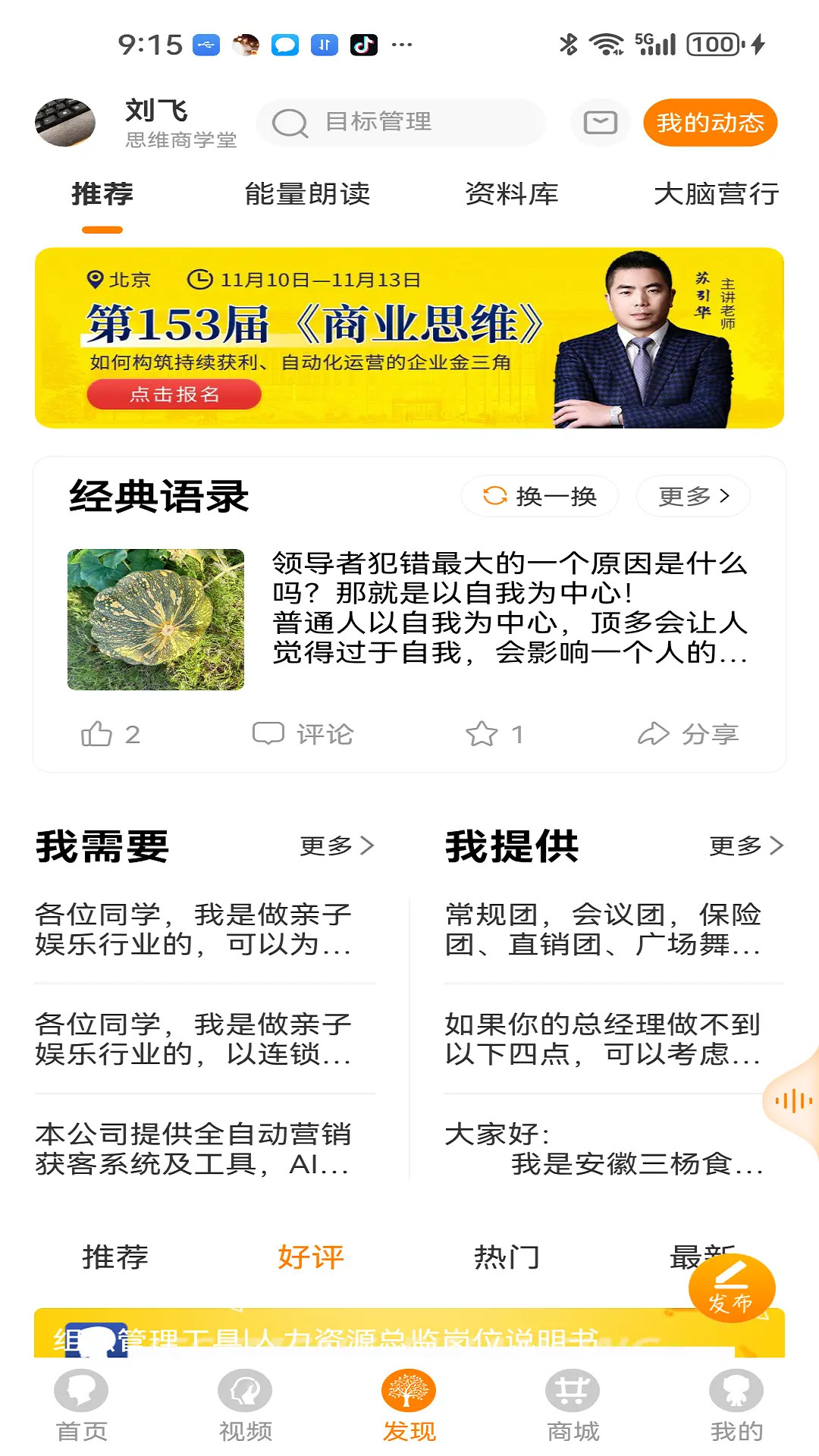Screen dimensions: 819x1456
Task: Open 我的动态
Action: point(710,122)
